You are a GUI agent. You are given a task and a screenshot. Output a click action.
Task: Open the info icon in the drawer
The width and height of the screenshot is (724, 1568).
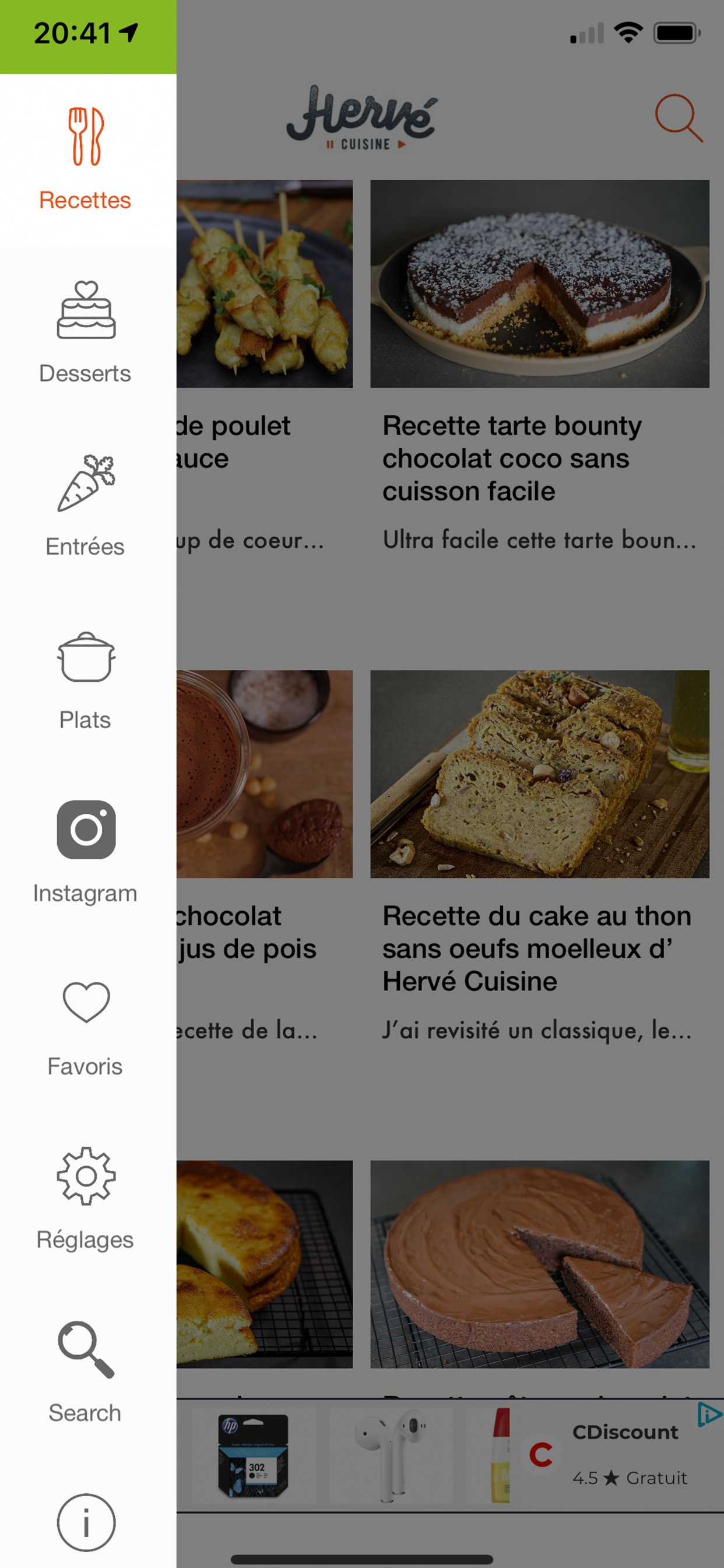86,1522
